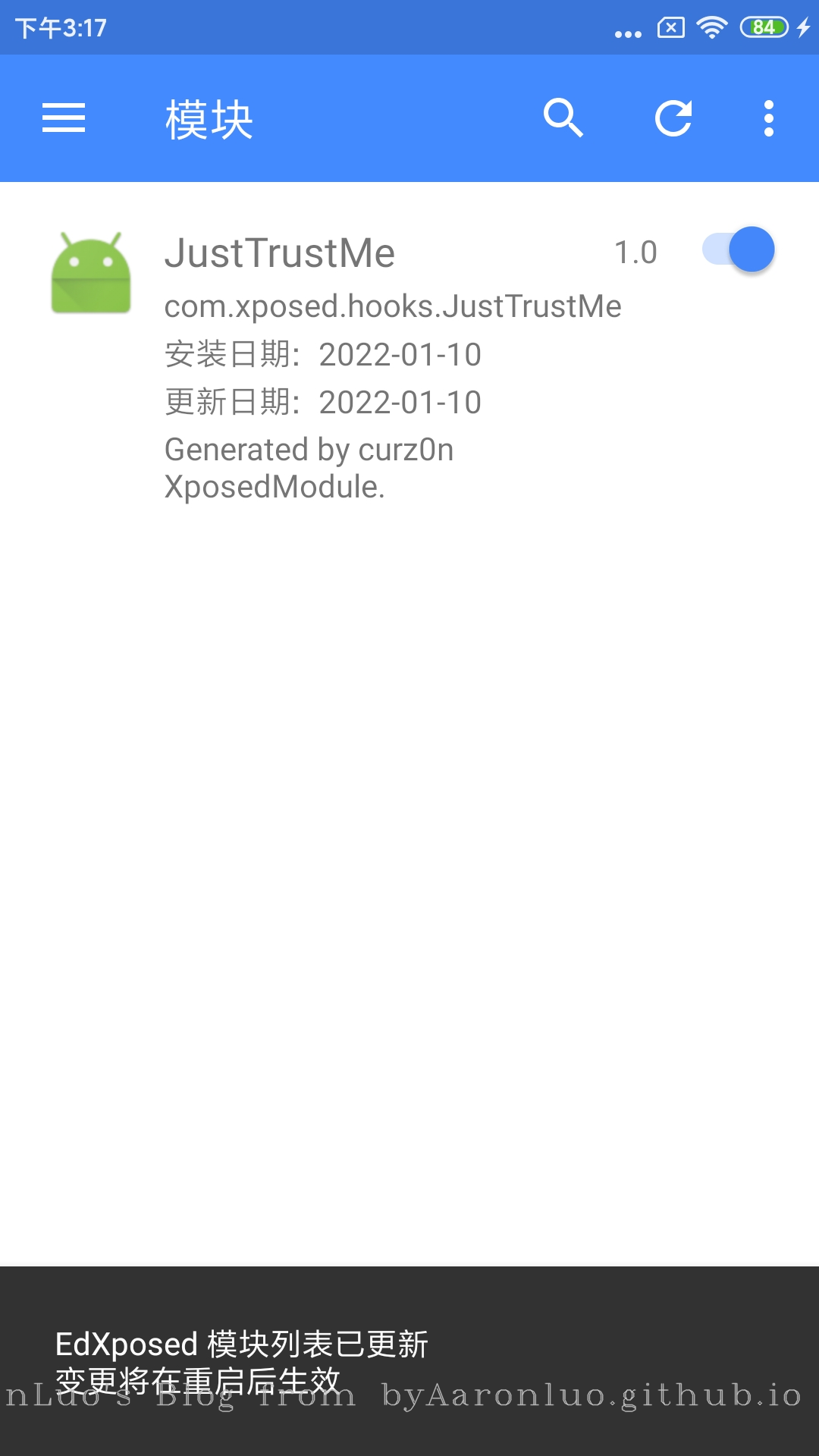819x1456 pixels.
Task: Refresh the module list
Action: (x=673, y=118)
